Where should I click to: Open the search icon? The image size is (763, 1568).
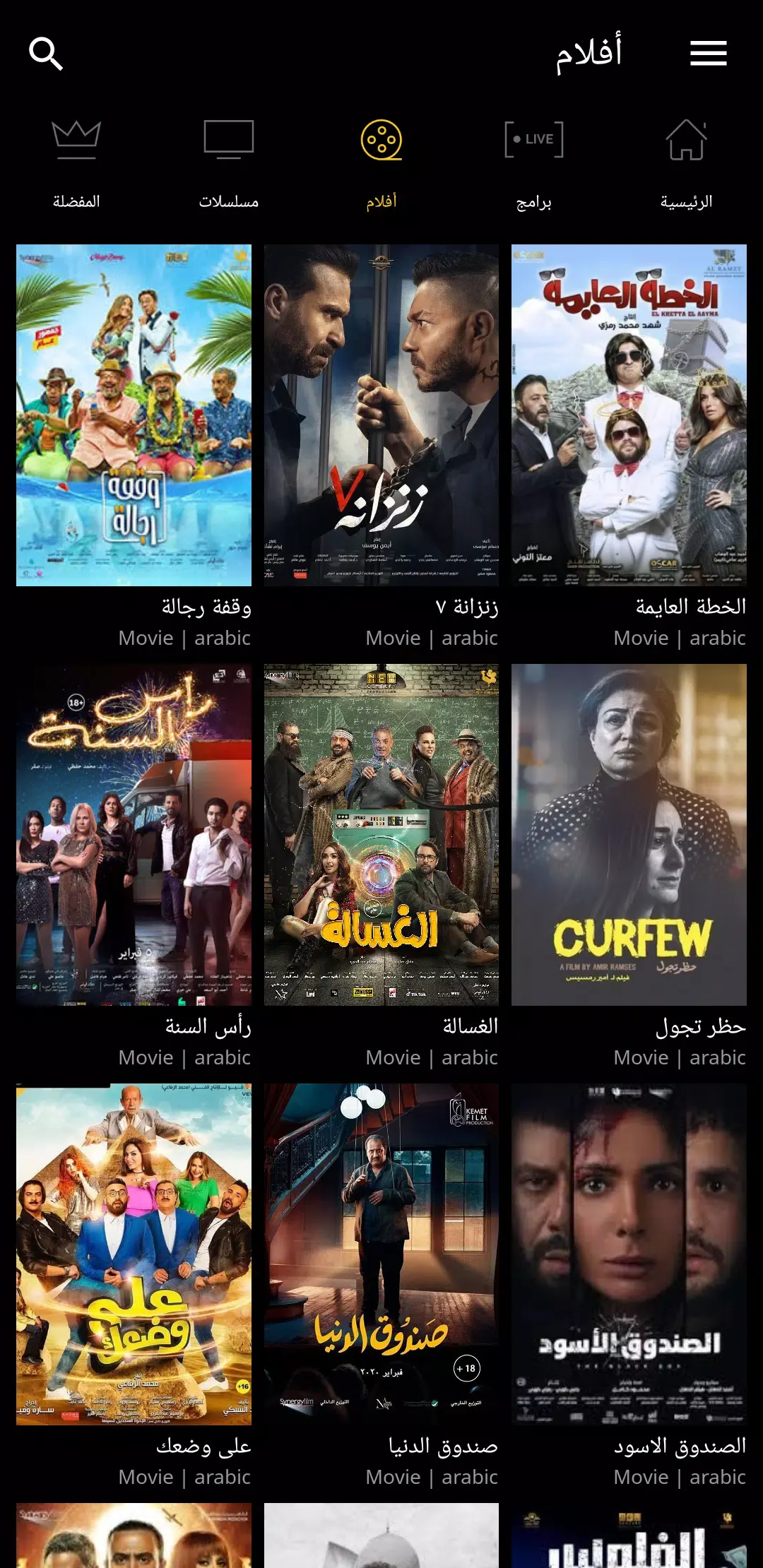tap(46, 54)
